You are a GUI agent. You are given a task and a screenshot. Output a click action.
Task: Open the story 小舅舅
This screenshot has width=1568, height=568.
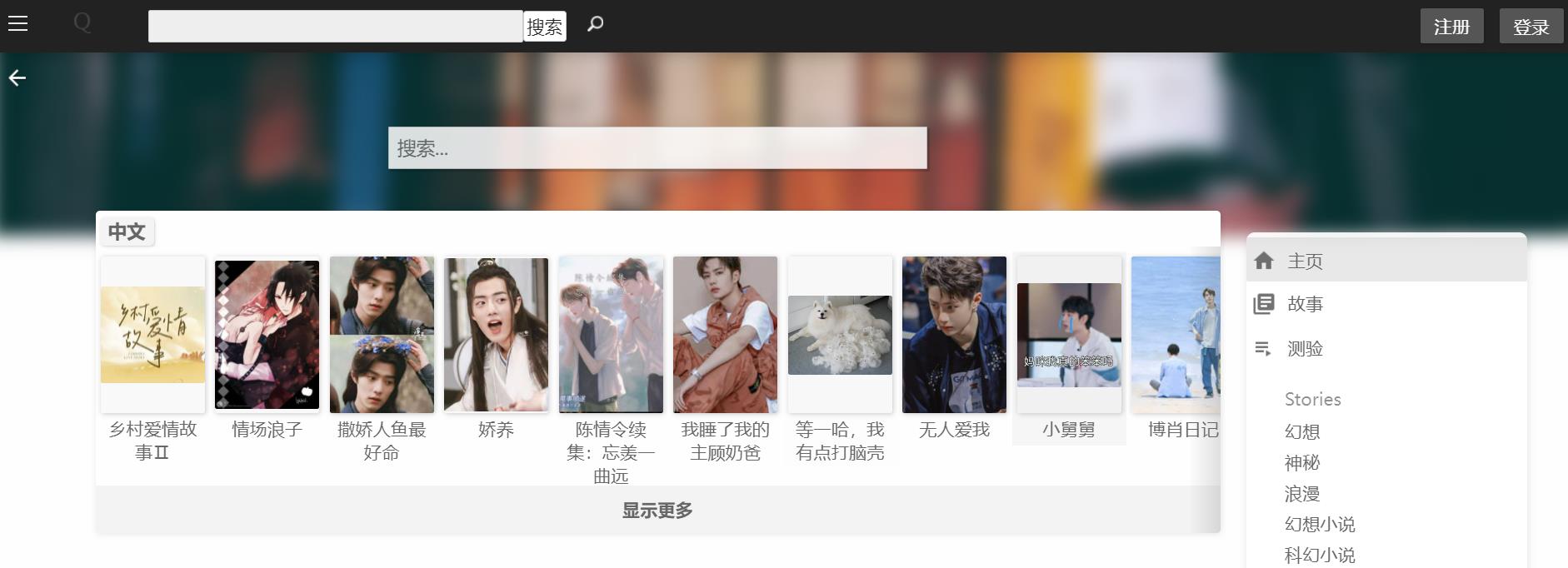1069,335
